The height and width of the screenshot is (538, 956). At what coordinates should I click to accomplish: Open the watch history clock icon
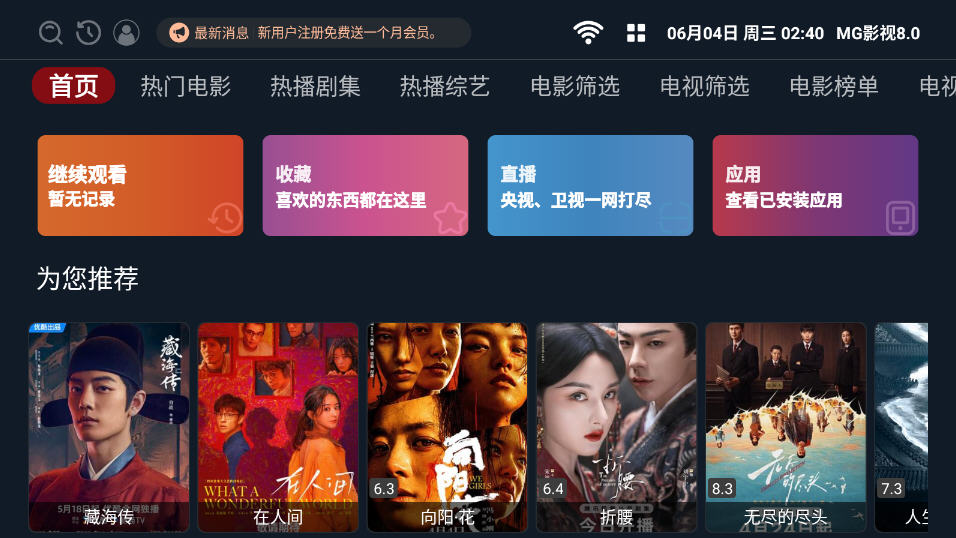coord(88,33)
